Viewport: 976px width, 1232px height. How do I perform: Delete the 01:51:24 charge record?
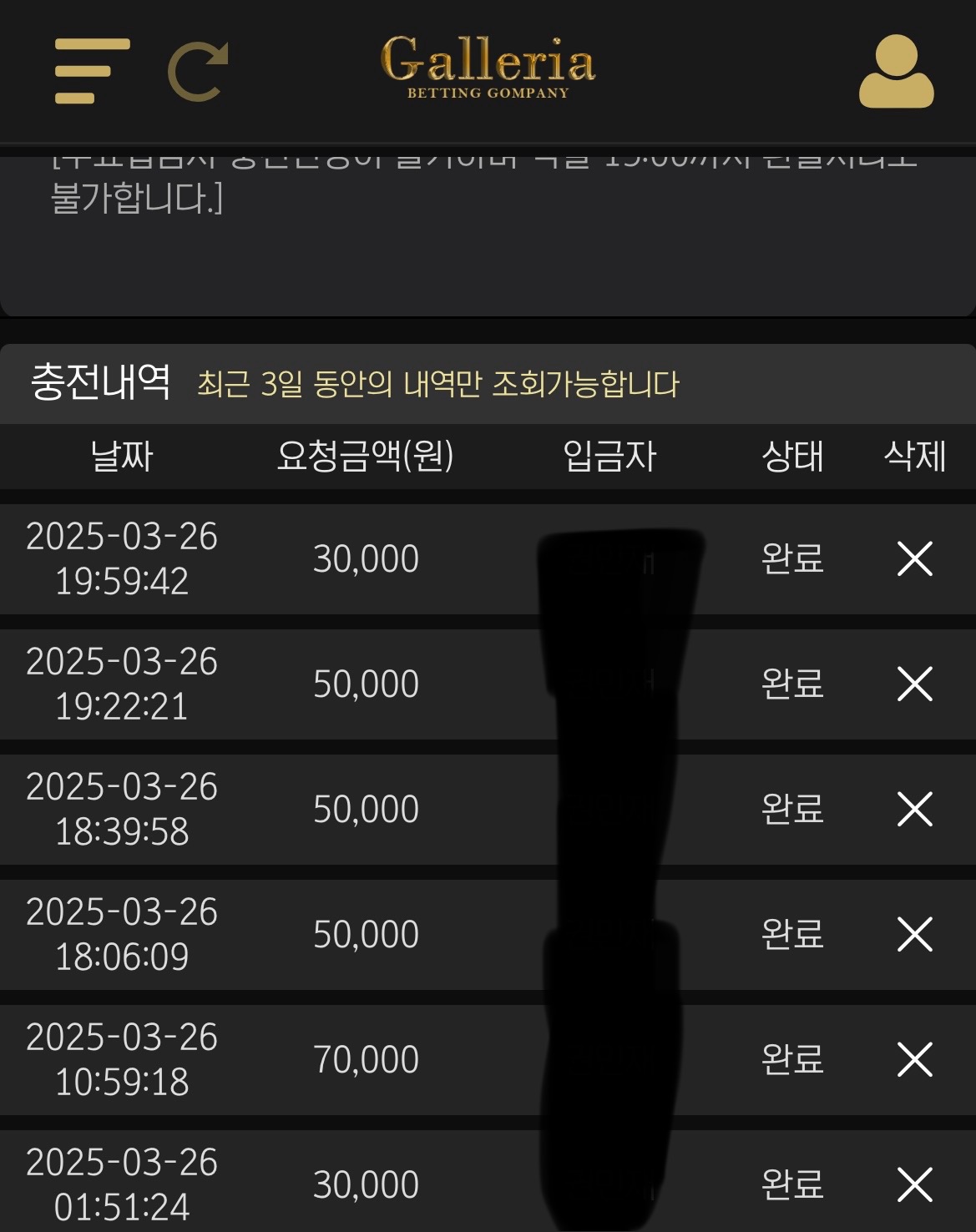click(914, 1184)
